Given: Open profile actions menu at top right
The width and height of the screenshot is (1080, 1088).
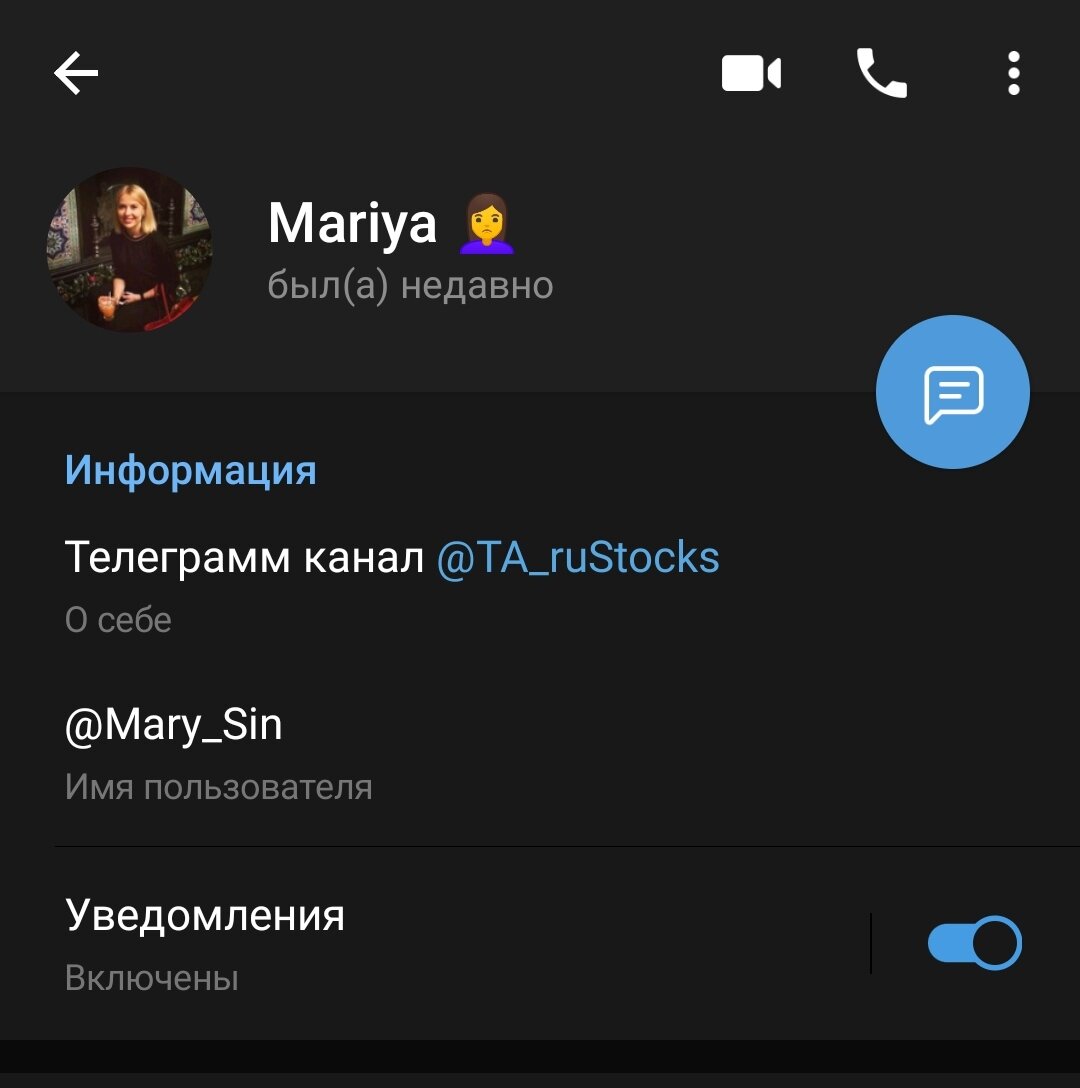Looking at the screenshot, I should coord(1014,72).
